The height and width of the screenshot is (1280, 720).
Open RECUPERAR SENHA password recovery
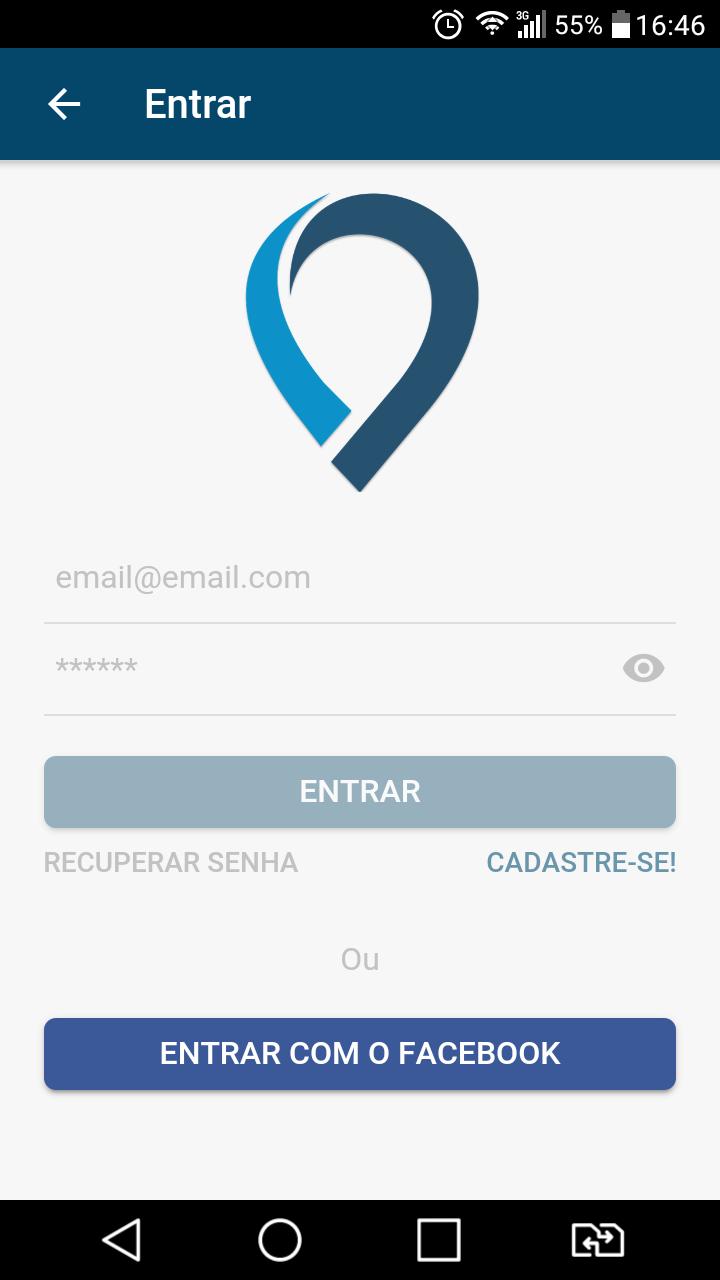[x=171, y=862]
